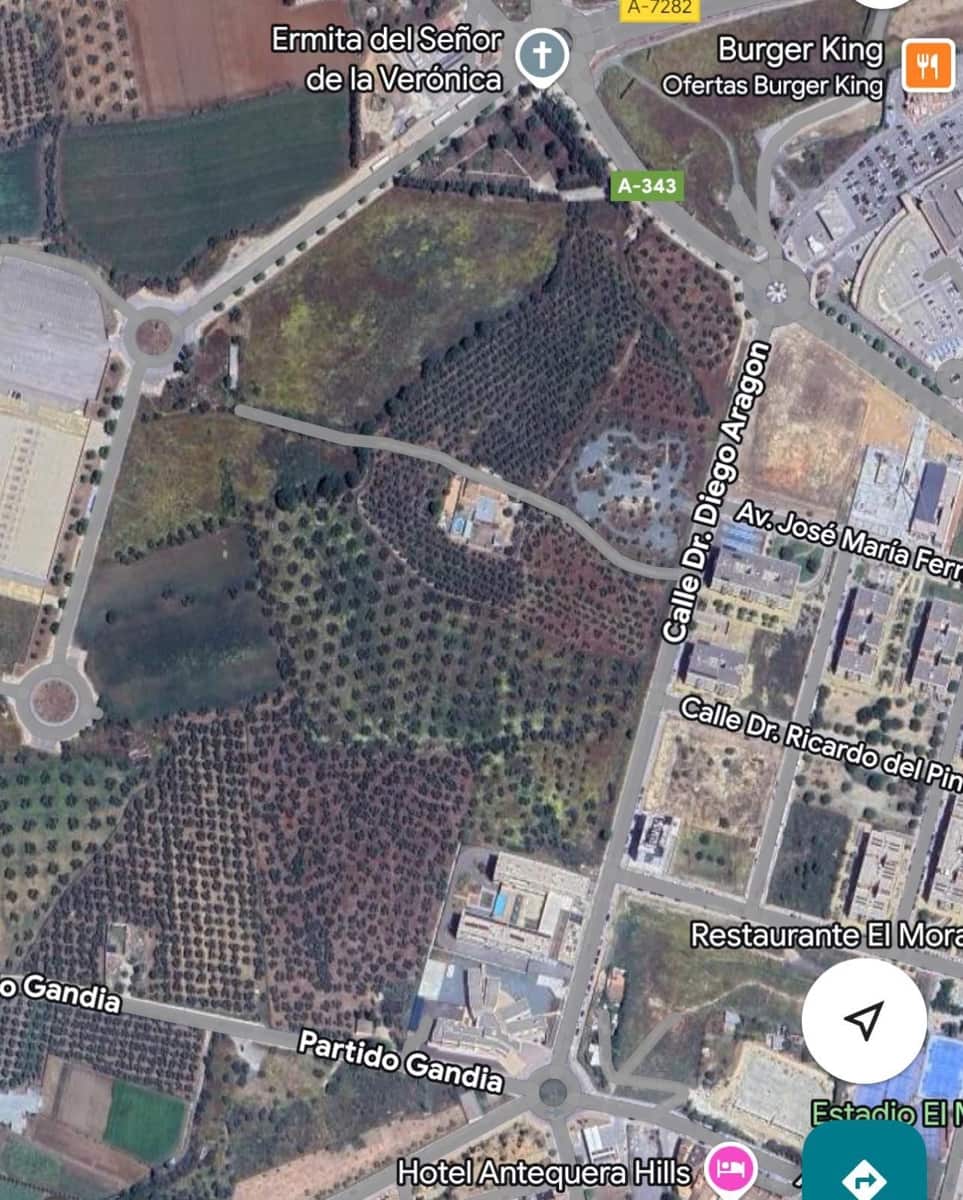Tap the my-location arrow button
963x1200 pixels.
[864, 1020]
